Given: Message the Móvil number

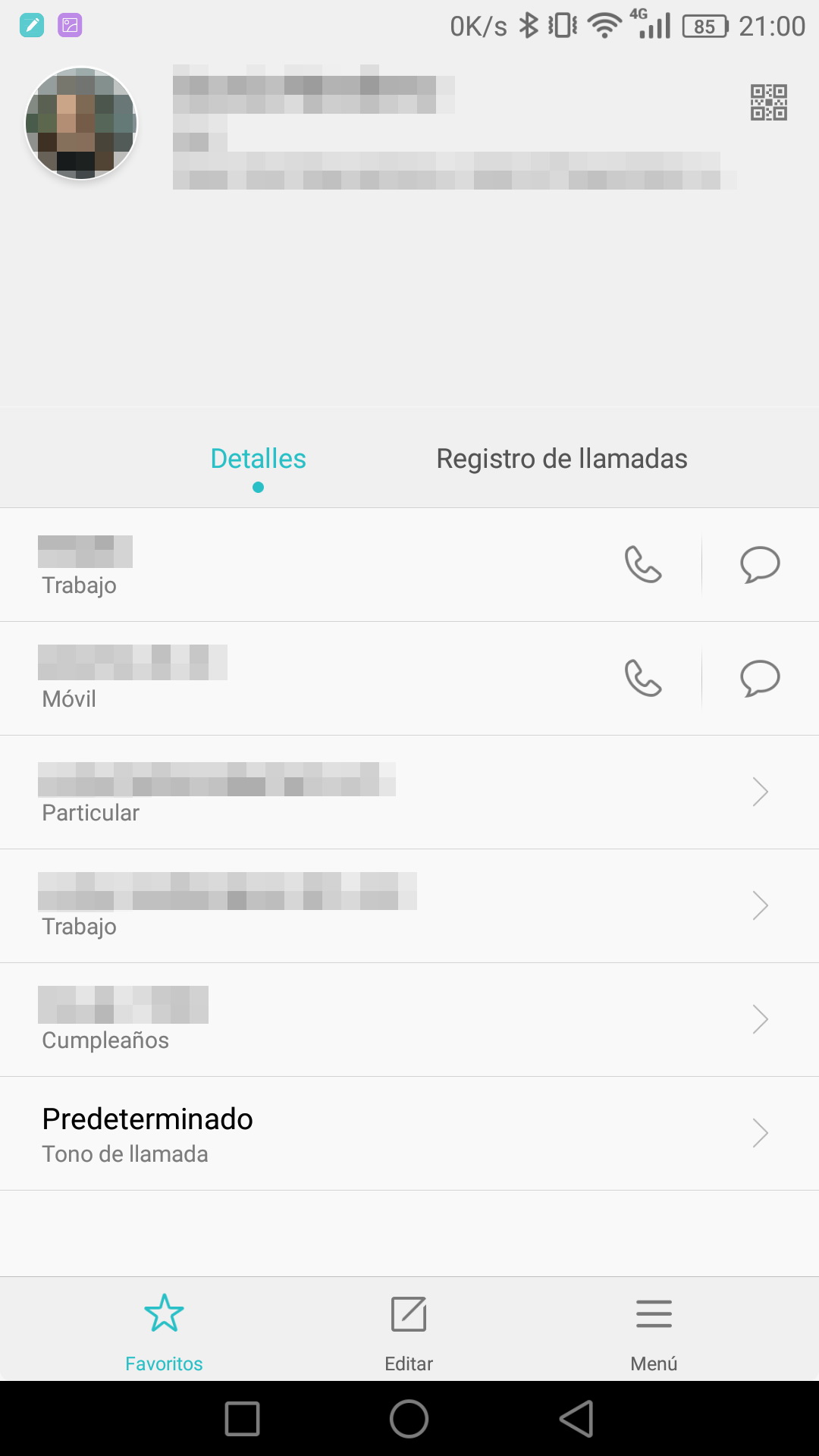Looking at the screenshot, I should pos(760,678).
